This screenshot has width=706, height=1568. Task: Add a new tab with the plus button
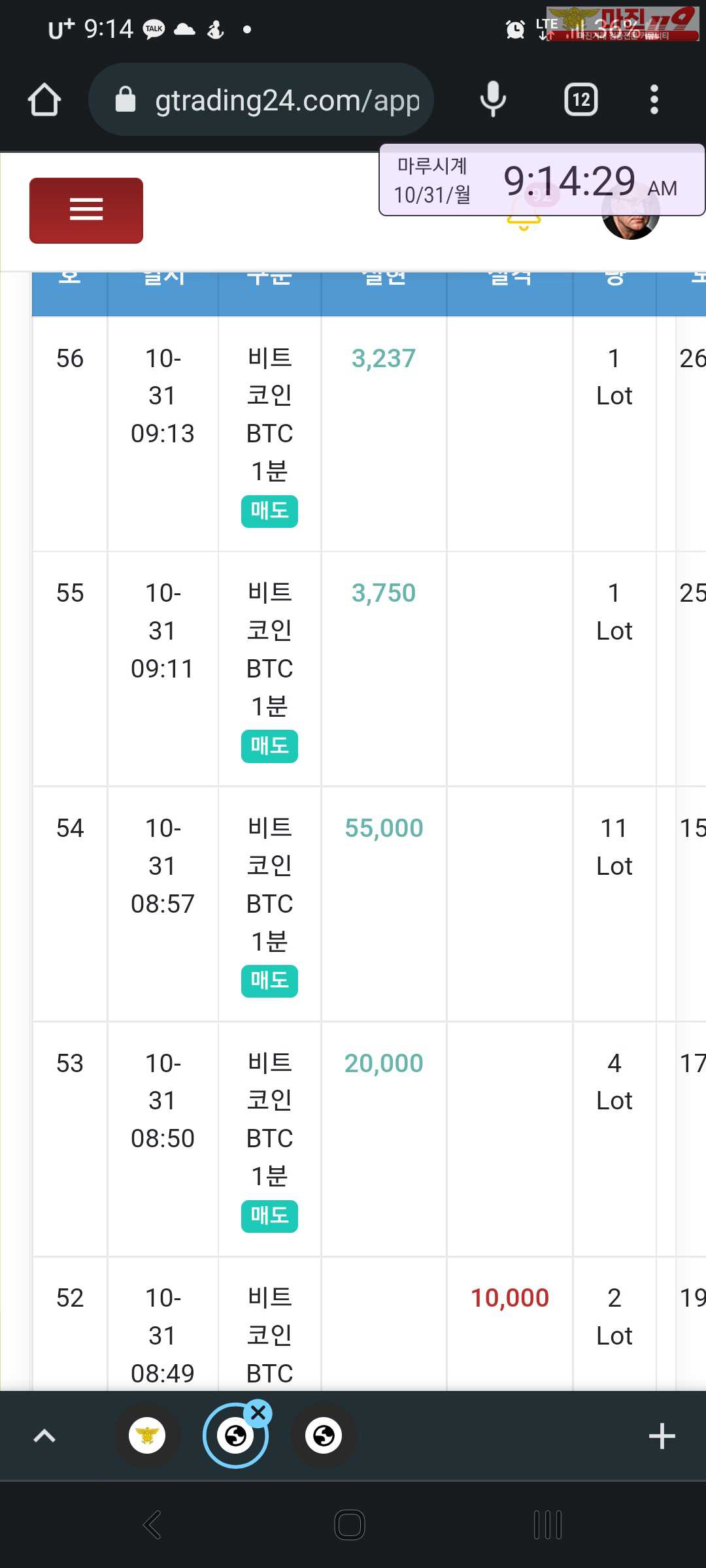pos(662,1436)
